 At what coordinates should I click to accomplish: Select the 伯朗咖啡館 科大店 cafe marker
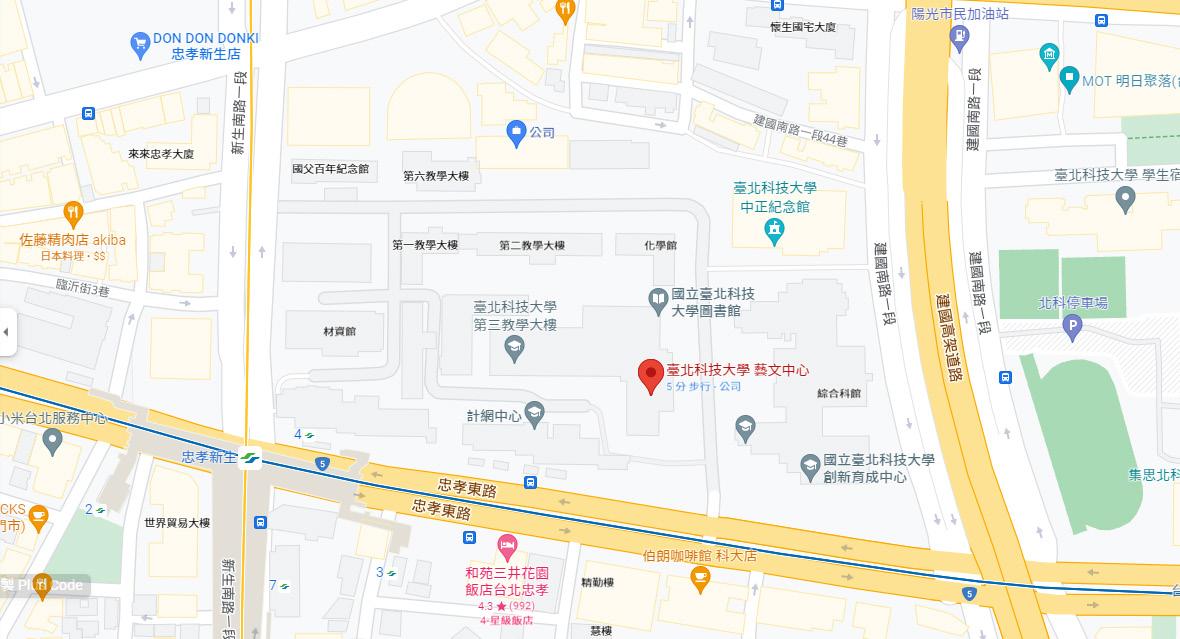pyautogui.click(x=700, y=576)
